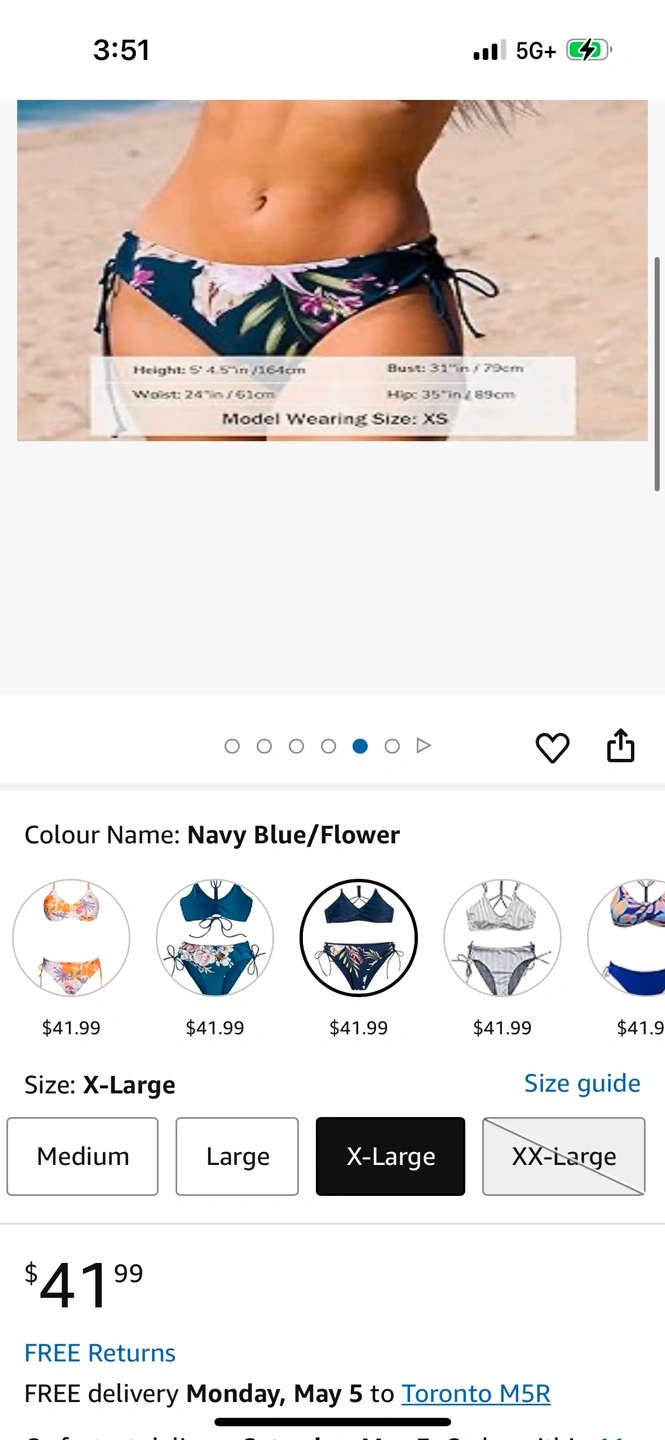Select size X-Large
The height and width of the screenshot is (1440, 665).
(390, 1156)
